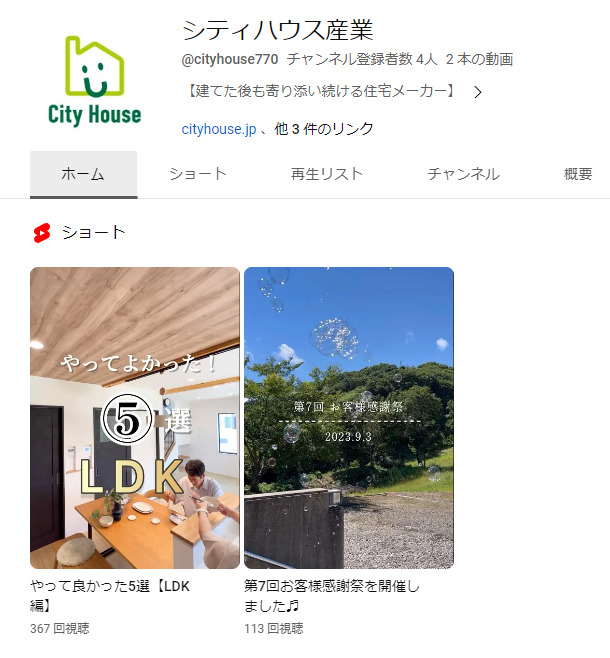
Task: Switch to the ショート tab
Action: pos(197,174)
